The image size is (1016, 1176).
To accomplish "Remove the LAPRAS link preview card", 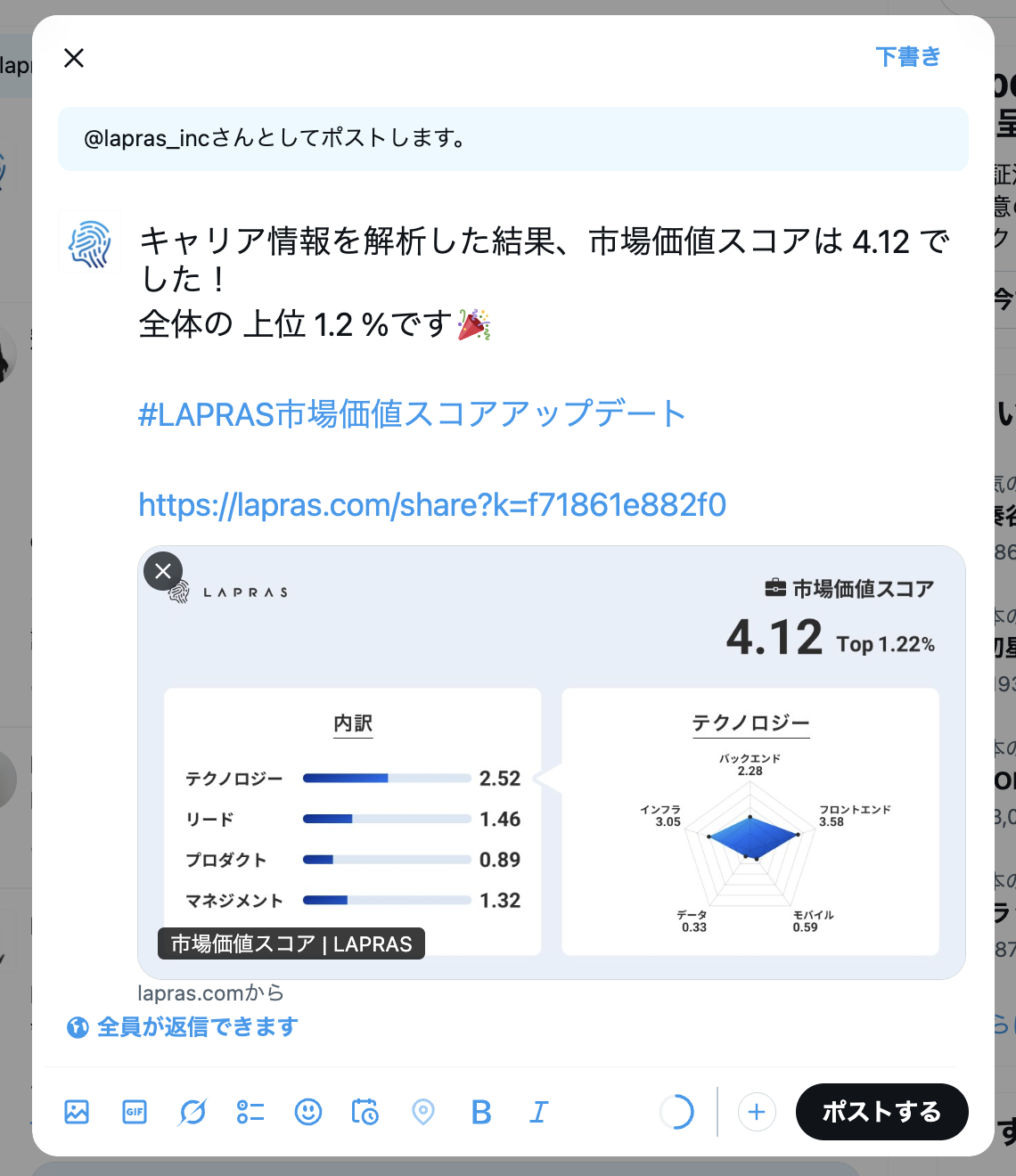I will pos(163,571).
